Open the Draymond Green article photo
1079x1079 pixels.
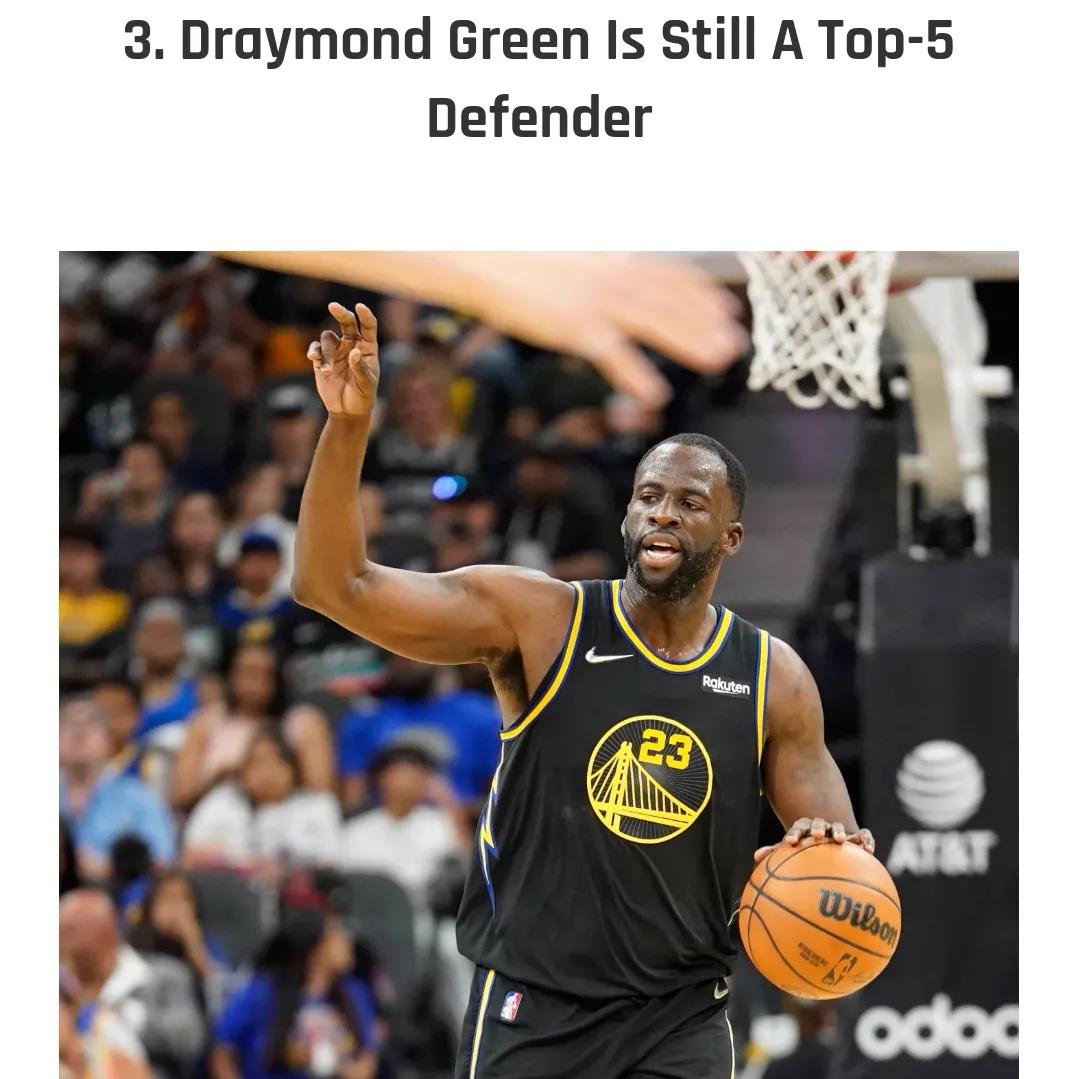pos(538,664)
